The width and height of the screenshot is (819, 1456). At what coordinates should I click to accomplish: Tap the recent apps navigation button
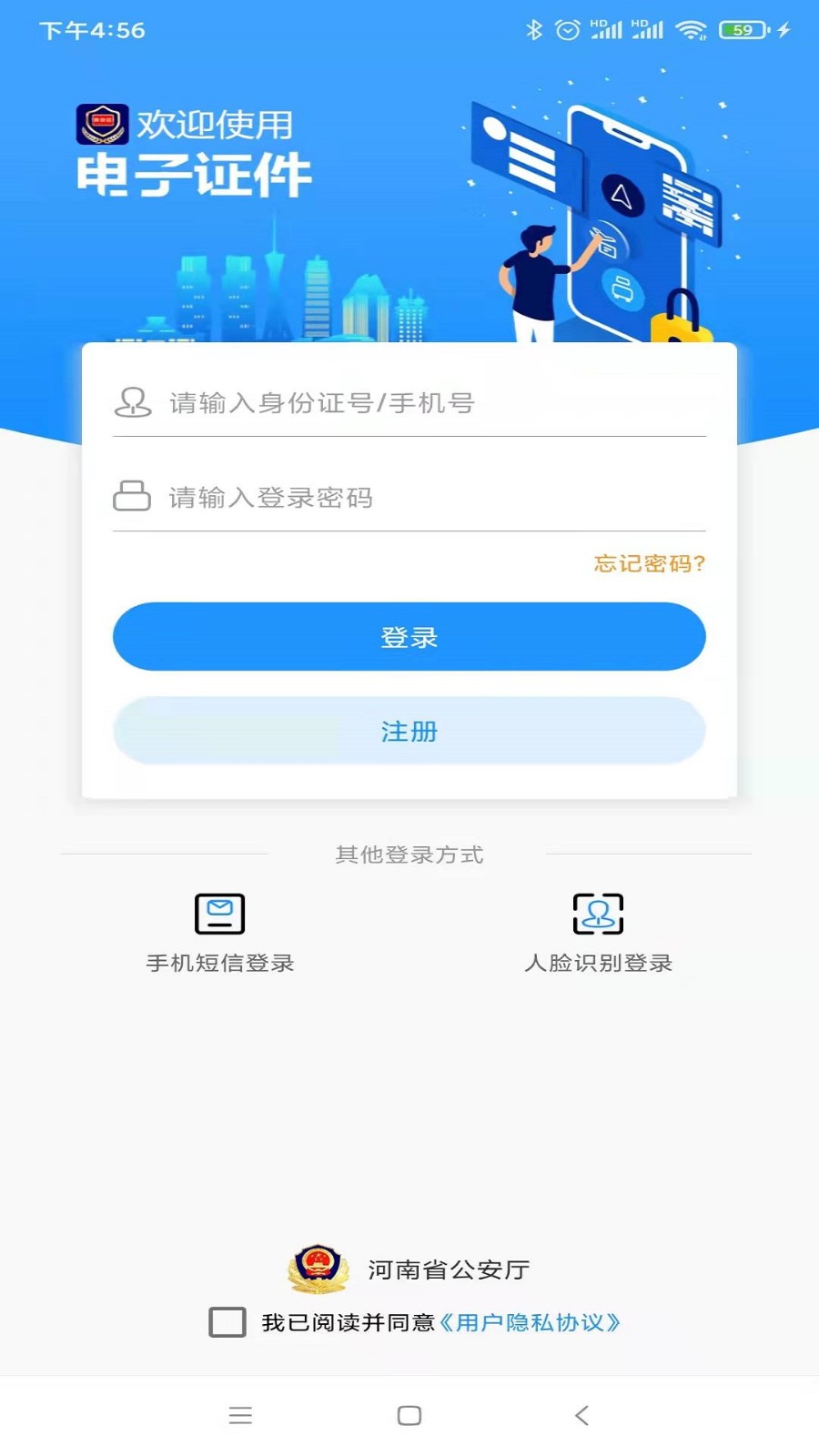(x=239, y=1416)
